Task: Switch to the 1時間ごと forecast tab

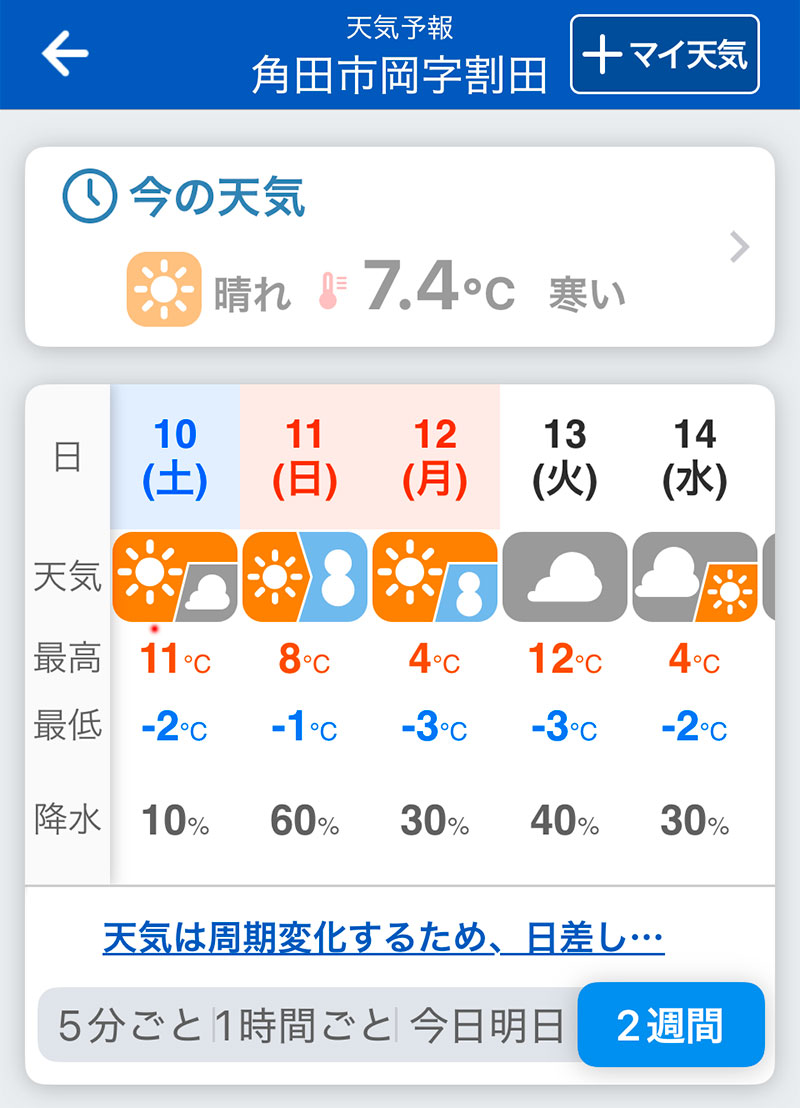Action: point(305,1025)
